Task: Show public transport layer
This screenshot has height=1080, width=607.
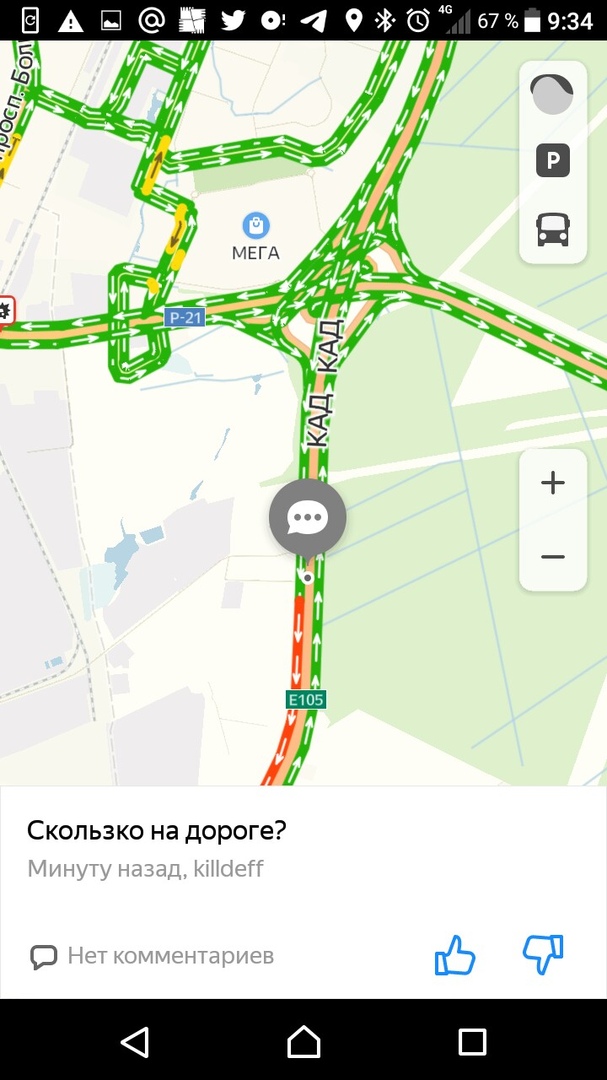Action: click(553, 229)
